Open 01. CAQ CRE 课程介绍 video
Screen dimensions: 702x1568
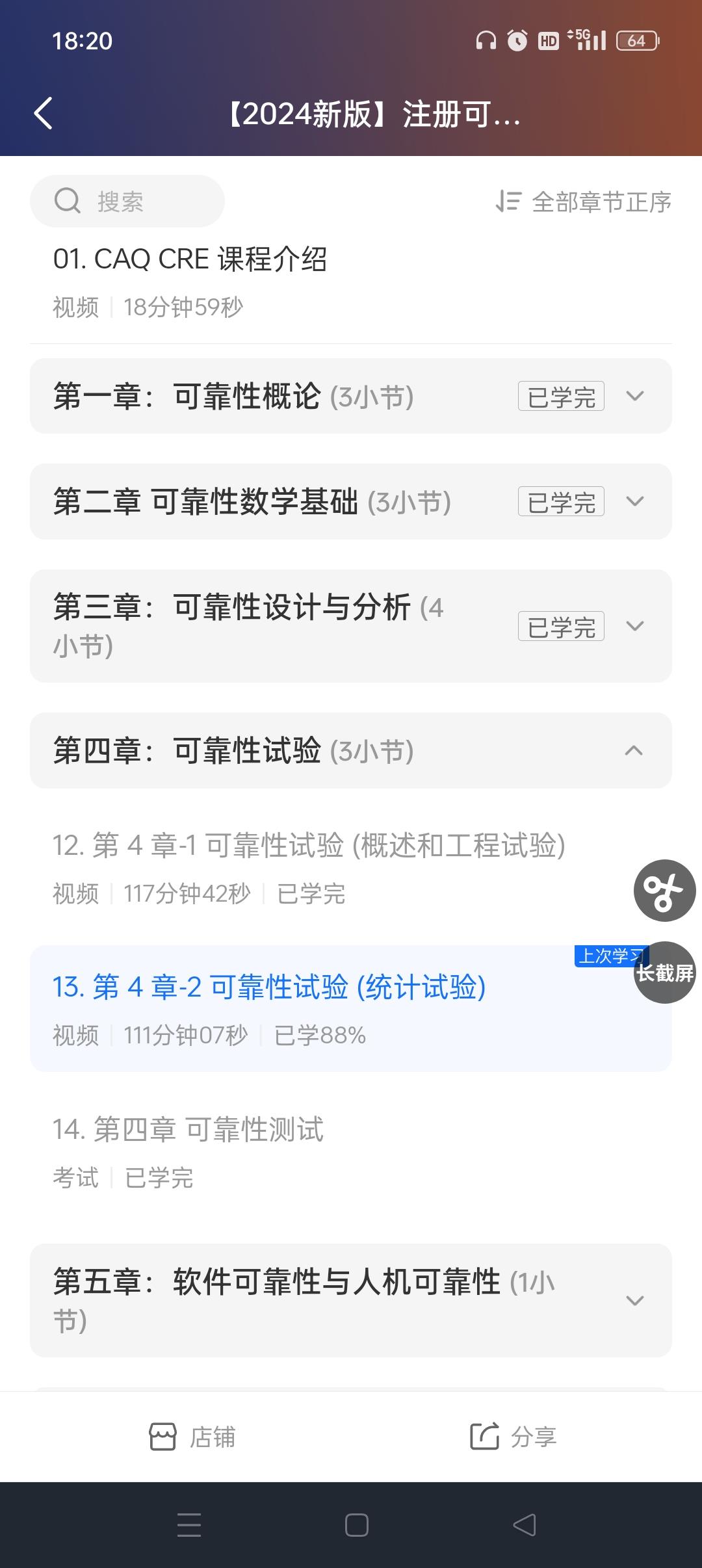point(190,259)
